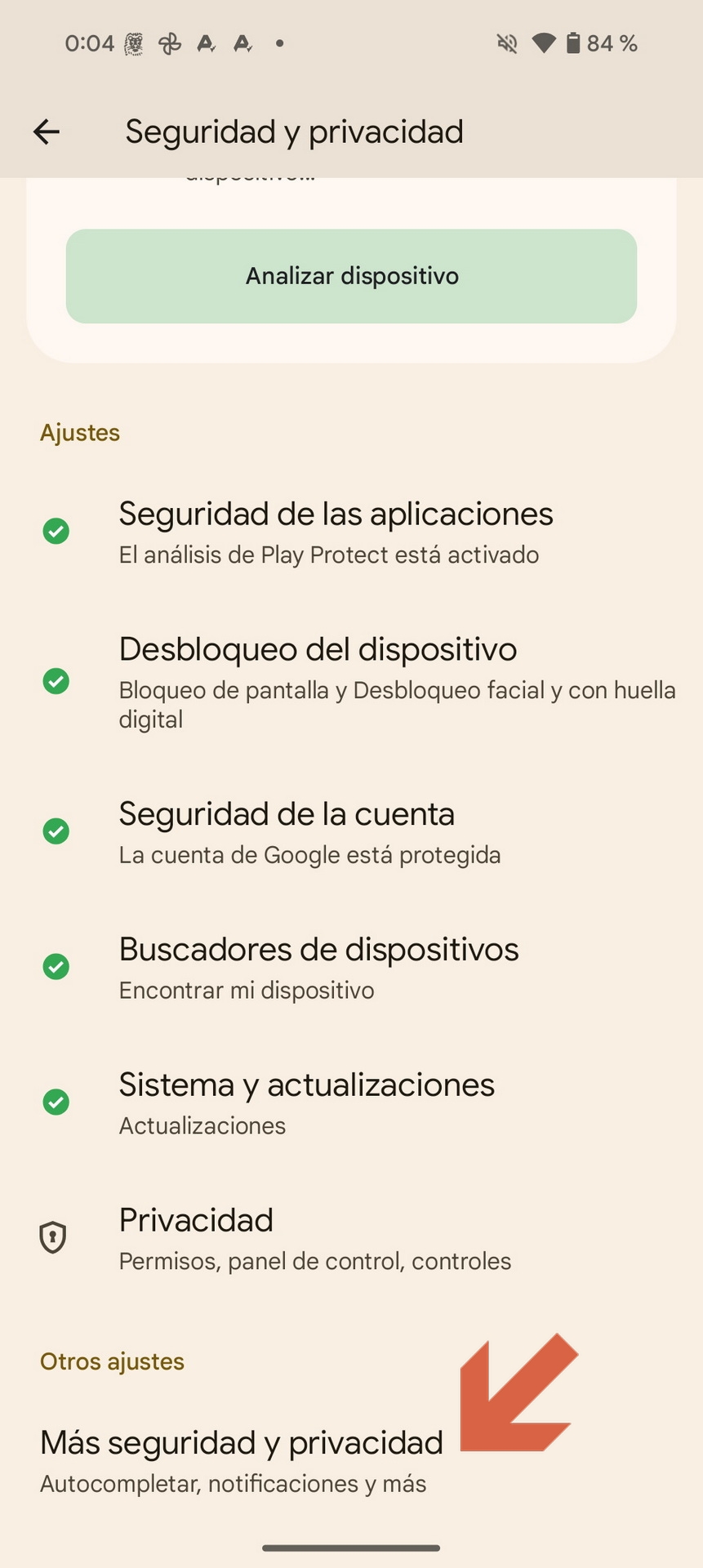
Task: Expand Más seguridad y privacidad
Action: pos(351,1461)
